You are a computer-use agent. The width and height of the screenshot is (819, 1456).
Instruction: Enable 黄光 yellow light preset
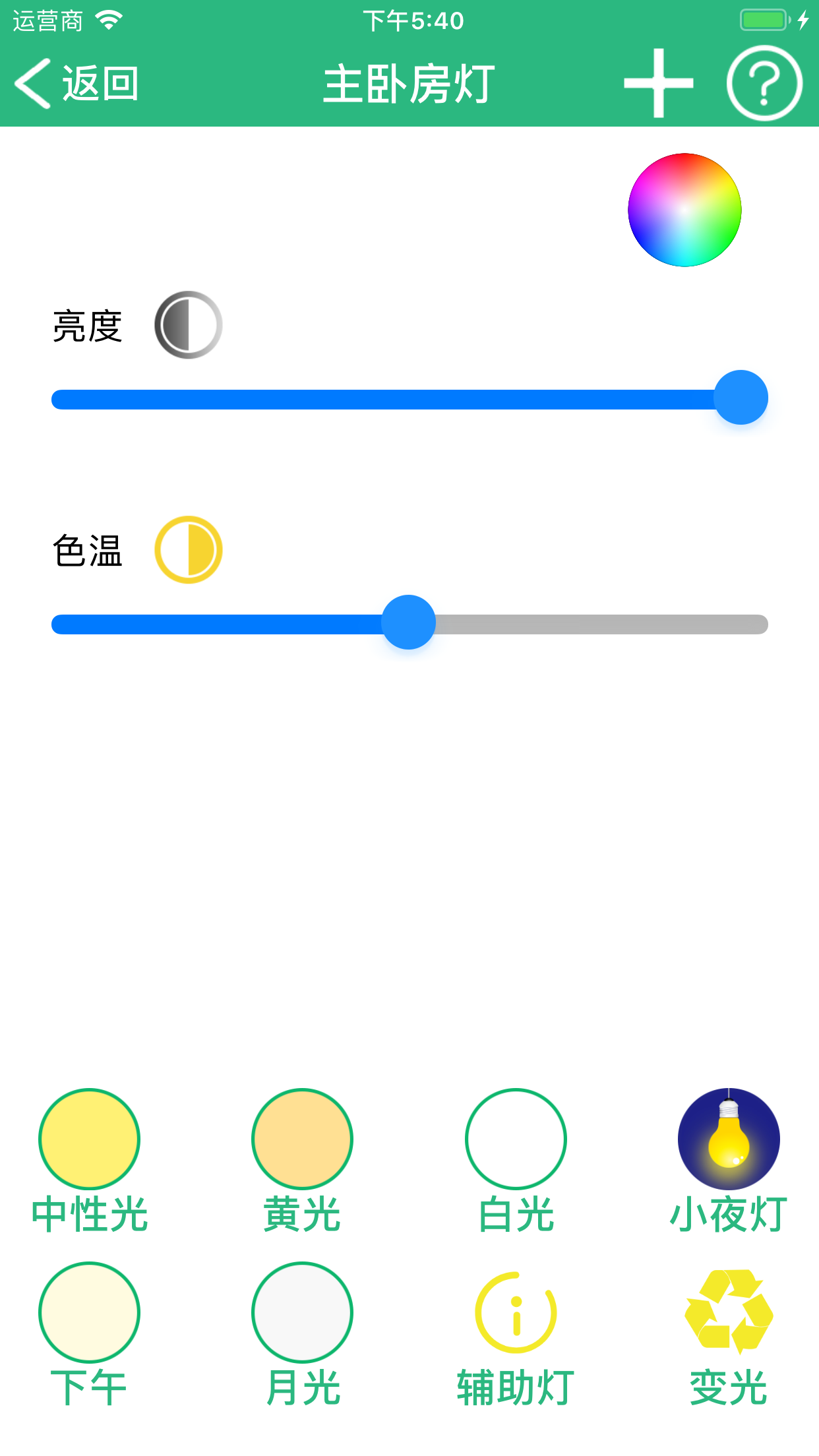click(x=302, y=1138)
